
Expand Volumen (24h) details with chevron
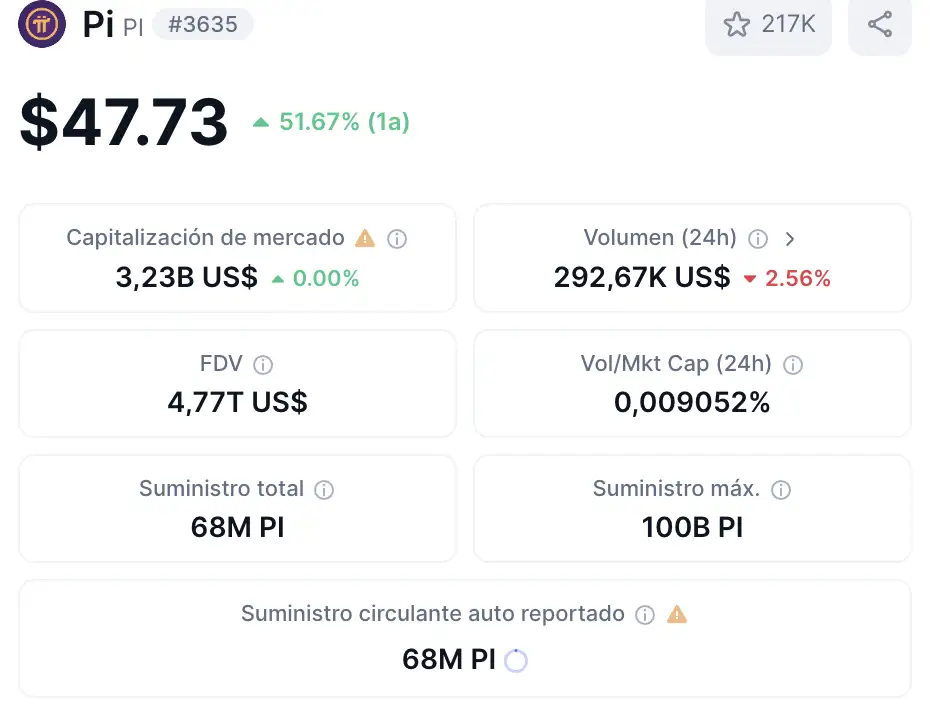click(790, 239)
